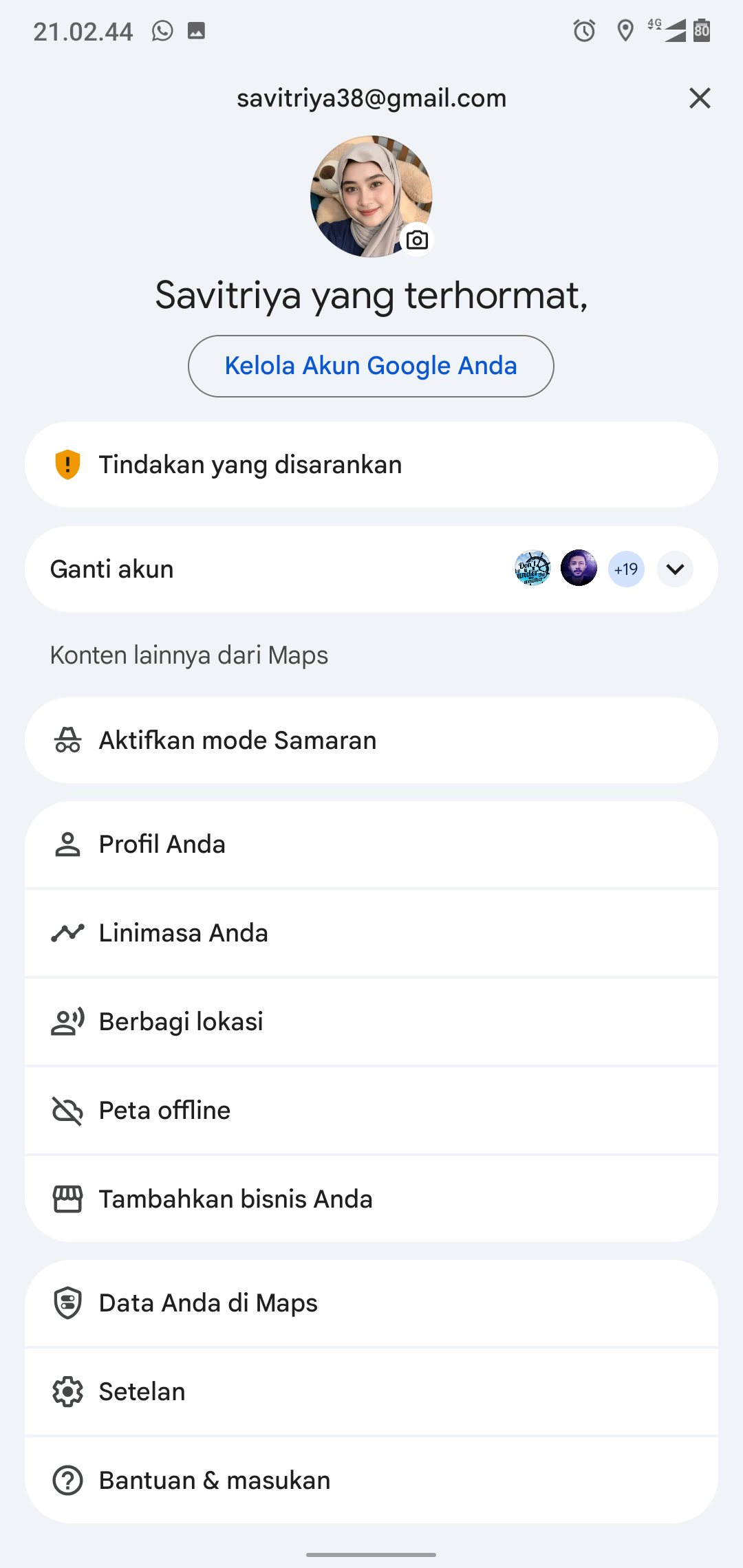The image size is (743, 1568).
Task: View Linimasa Anda
Action: tap(371, 933)
